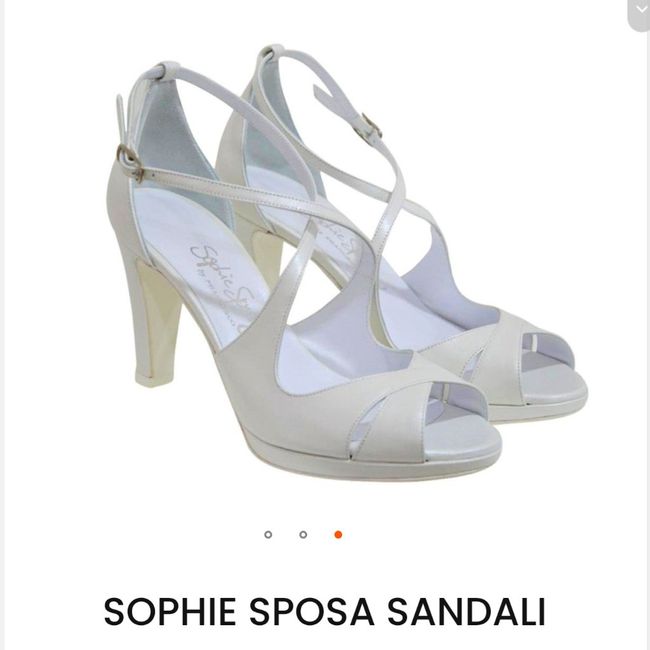Tap the highlighted orange carousel dot
The height and width of the screenshot is (650, 650).
pyautogui.click(x=338, y=535)
